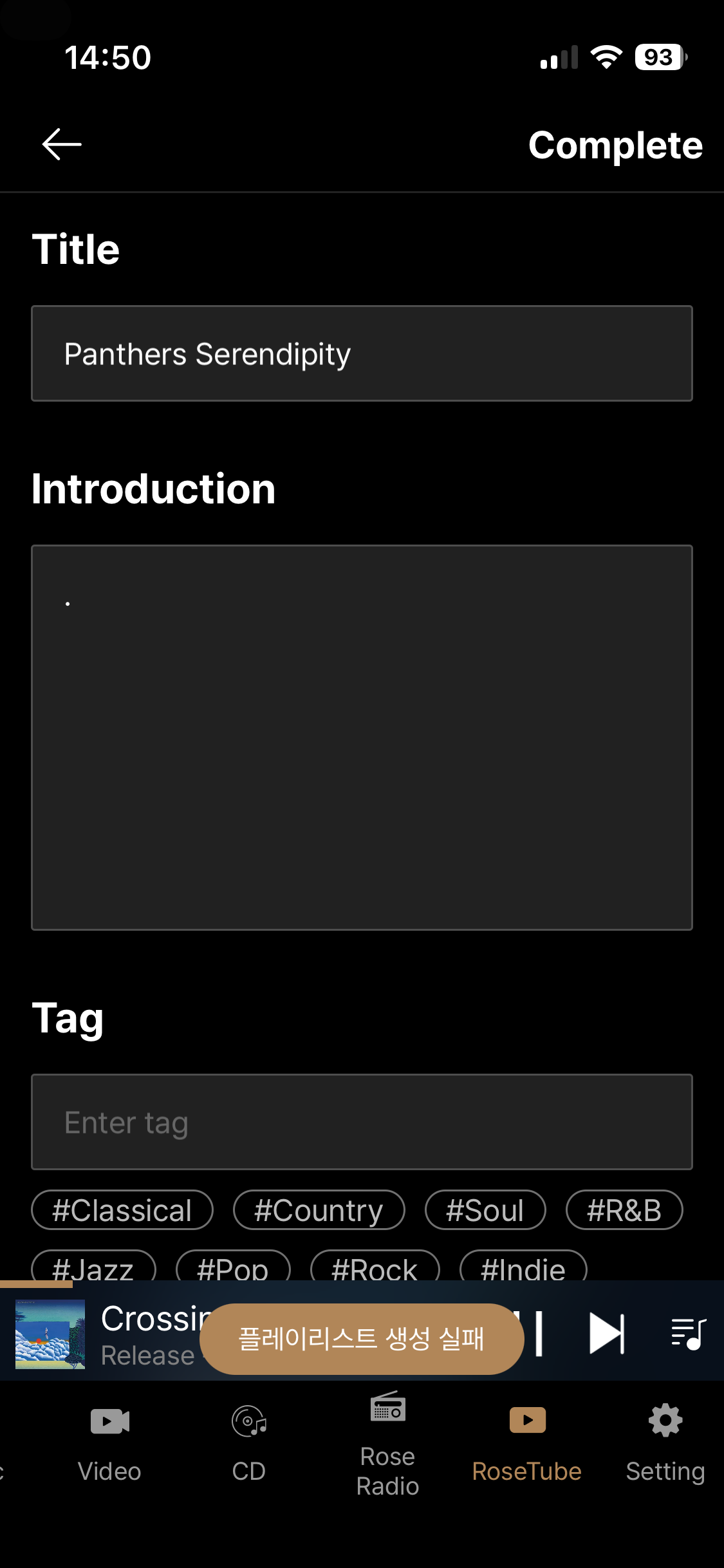Open now-playing album art thumbnail
Screen dimensions: 724x1568
(x=50, y=1334)
